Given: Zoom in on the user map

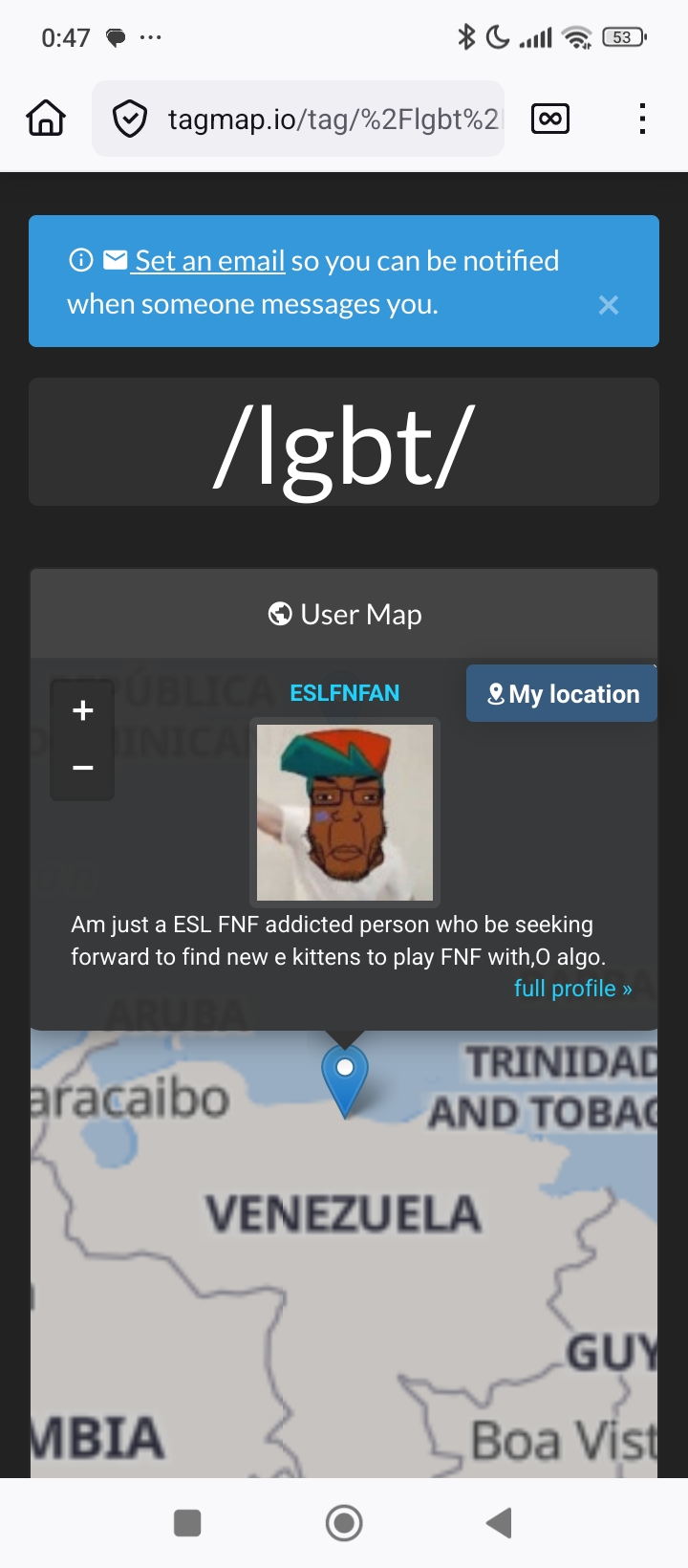Looking at the screenshot, I should pos(83,710).
